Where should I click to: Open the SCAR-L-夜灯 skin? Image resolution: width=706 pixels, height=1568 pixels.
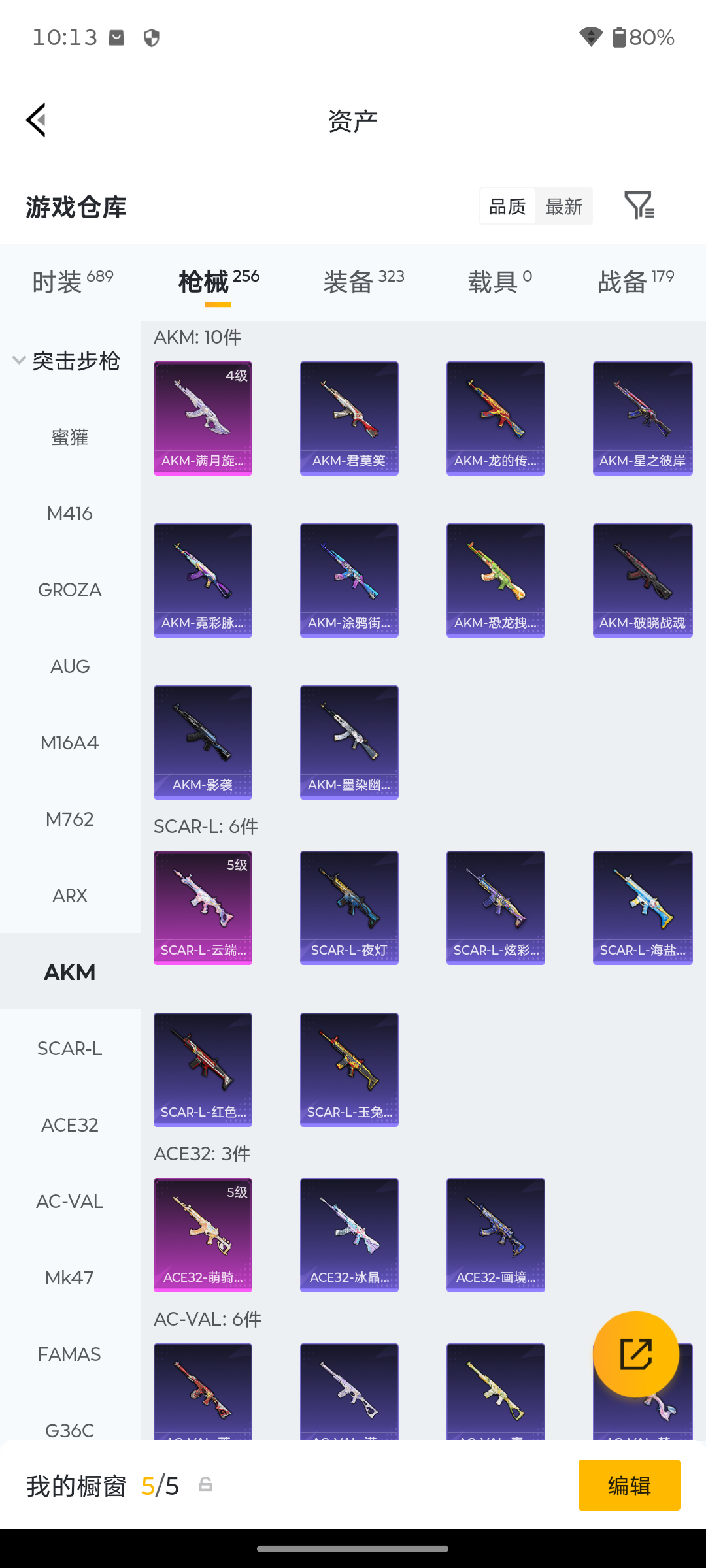pos(349,907)
